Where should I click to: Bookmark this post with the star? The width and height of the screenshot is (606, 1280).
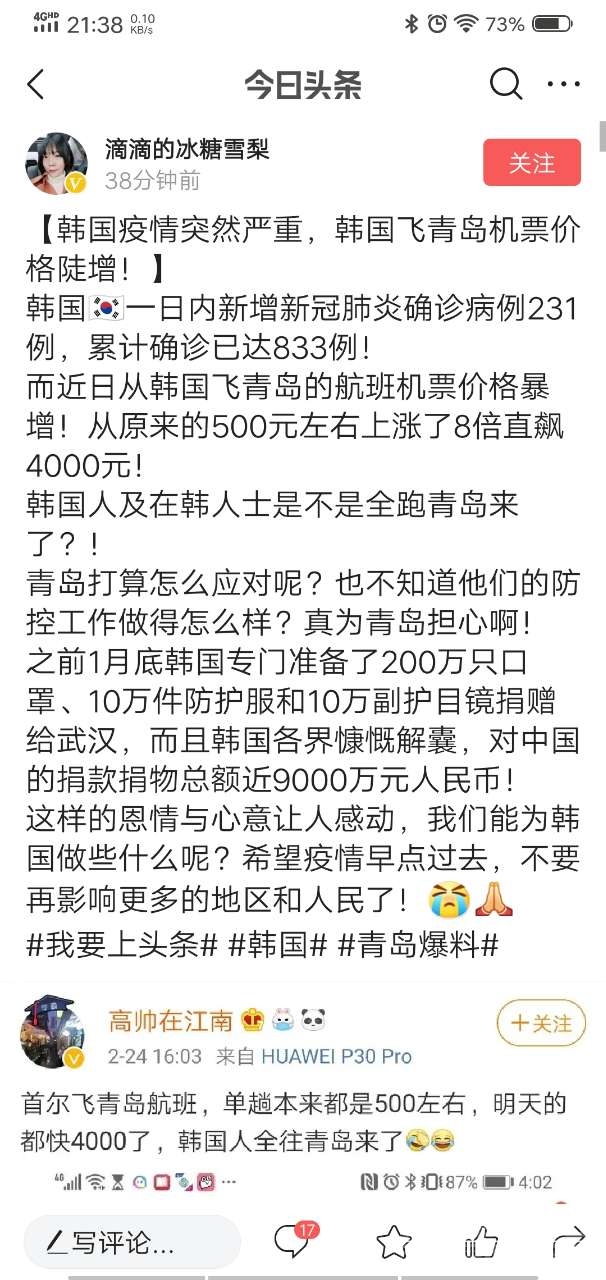tap(394, 1242)
